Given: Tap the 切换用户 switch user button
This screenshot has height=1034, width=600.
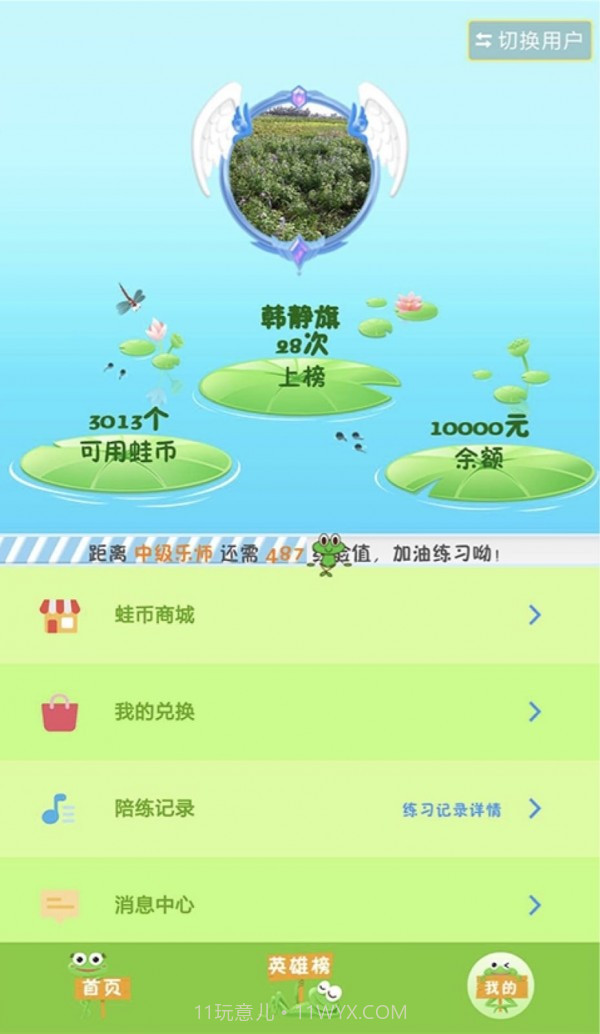Looking at the screenshot, I should point(530,41).
